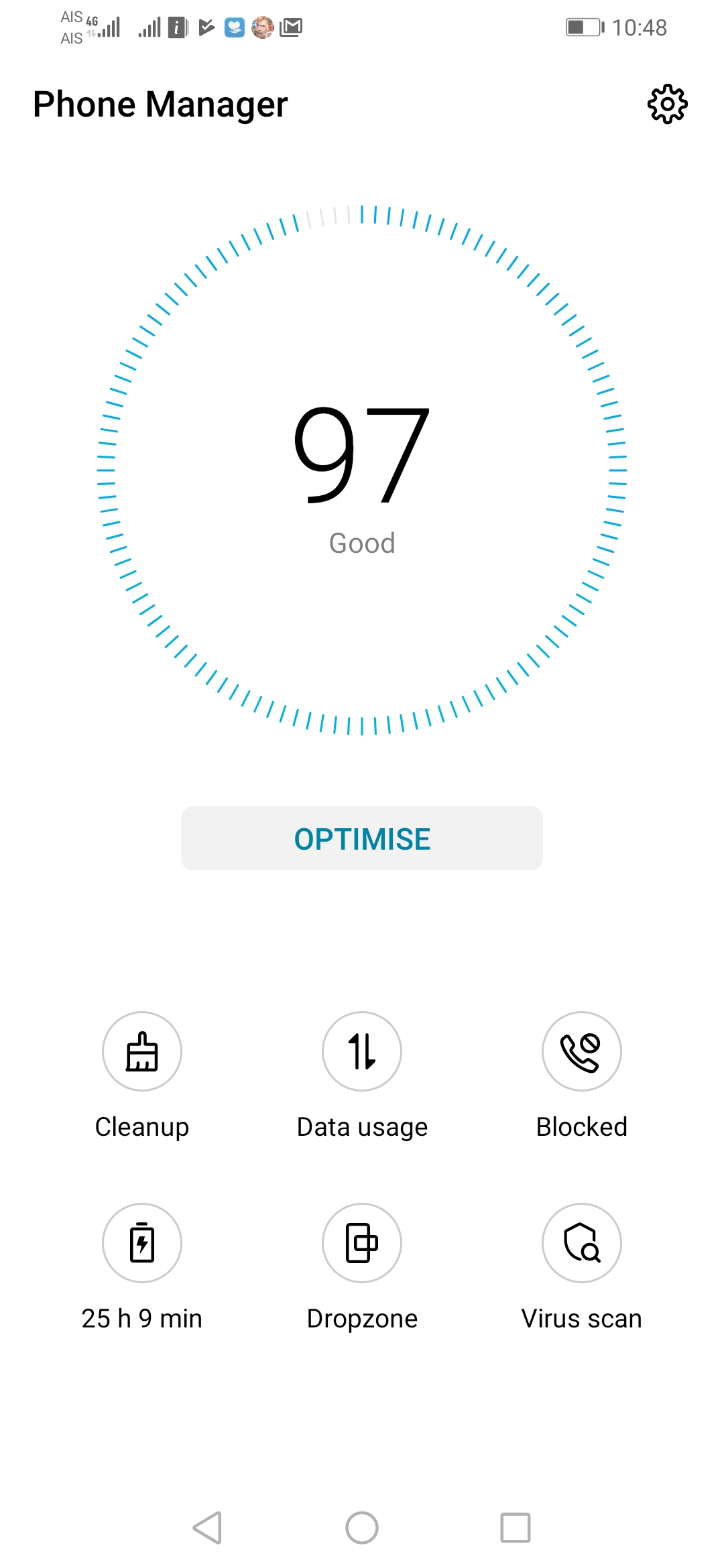Image resolution: width=724 pixels, height=1568 pixels.
Task: Launch the Dropzone feature
Action: [x=362, y=1243]
